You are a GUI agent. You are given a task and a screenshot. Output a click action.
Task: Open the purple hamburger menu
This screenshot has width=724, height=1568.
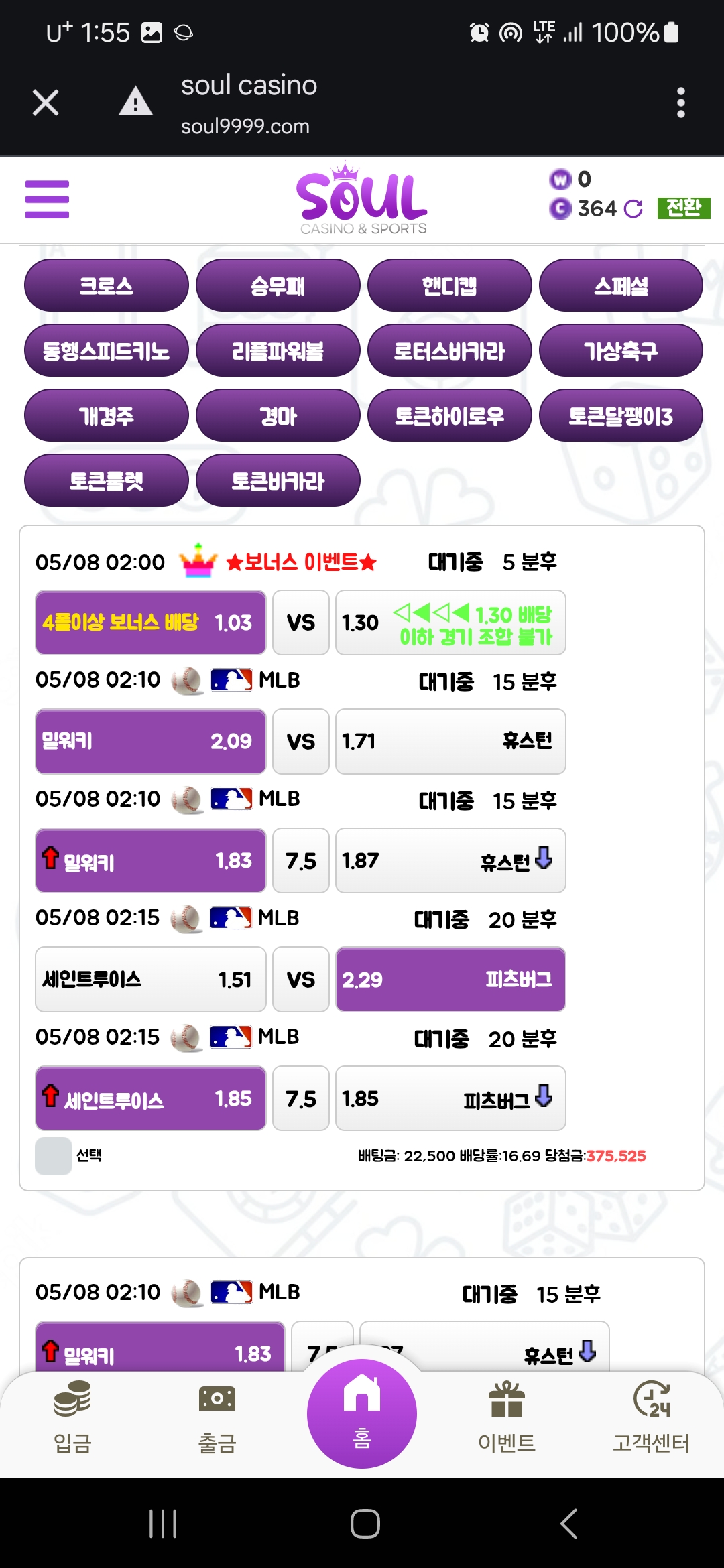(47, 199)
